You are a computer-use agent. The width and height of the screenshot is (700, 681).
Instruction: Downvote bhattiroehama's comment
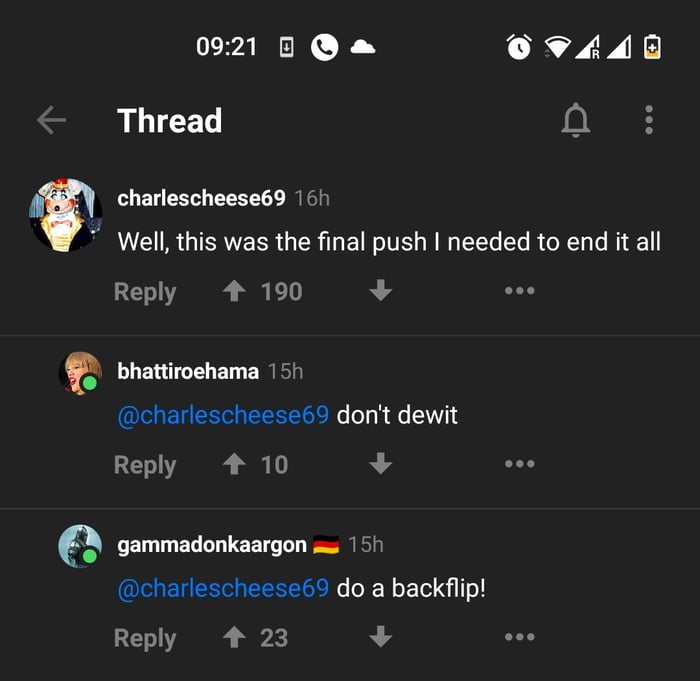(381, 464)
